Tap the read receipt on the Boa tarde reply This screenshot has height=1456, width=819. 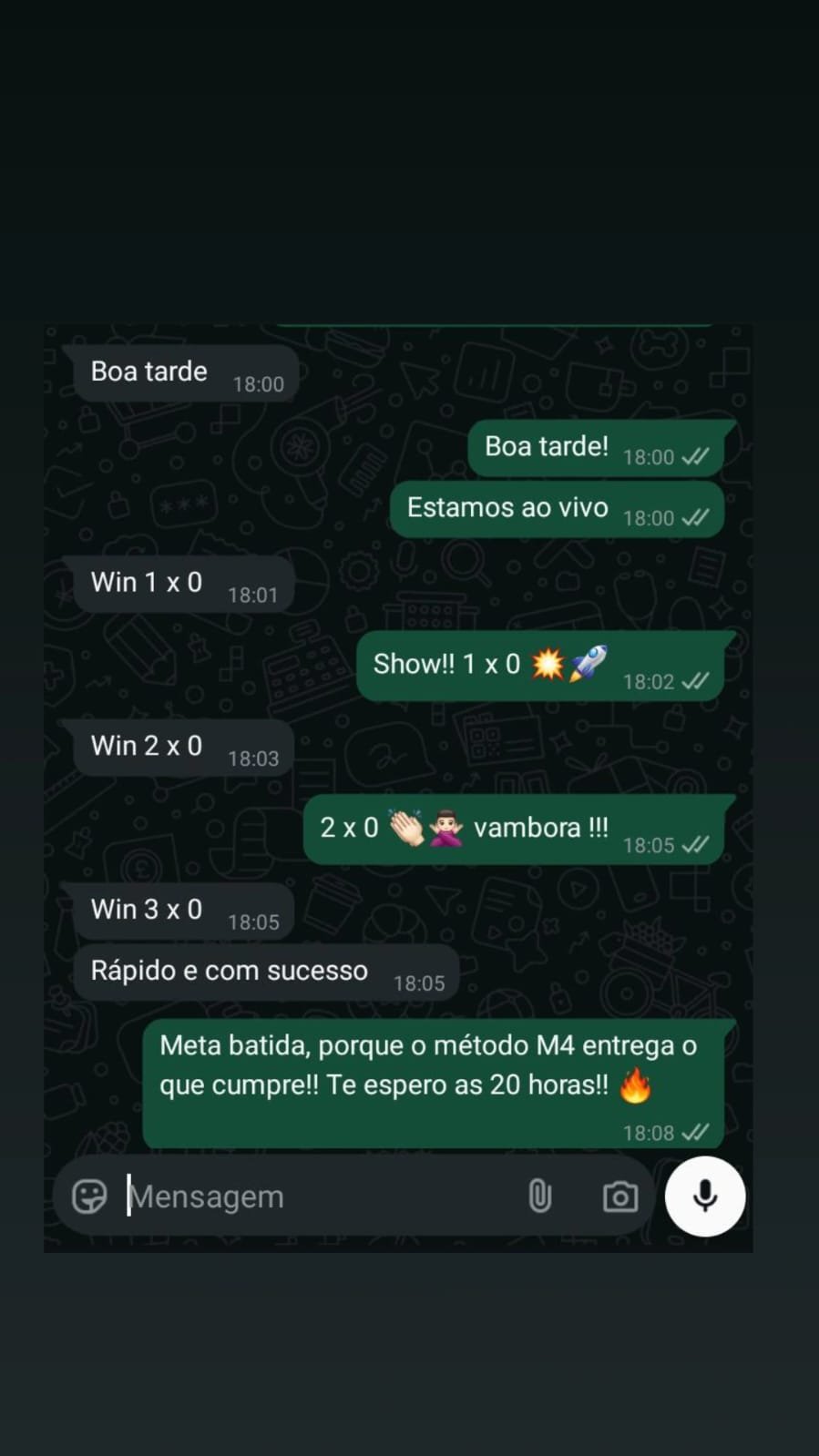(697, 456)
